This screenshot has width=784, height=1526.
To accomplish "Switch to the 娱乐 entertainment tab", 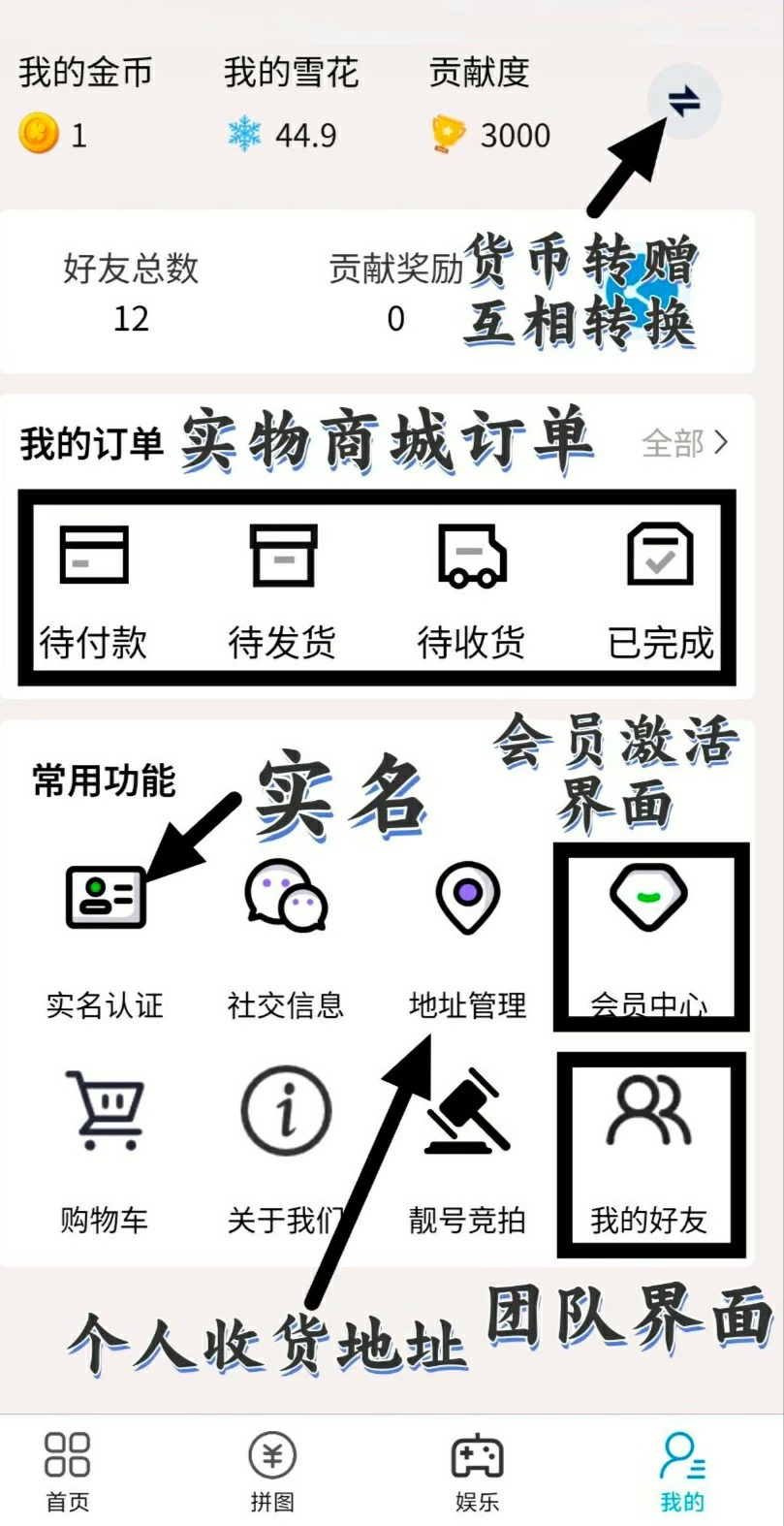I will 477,1466.
